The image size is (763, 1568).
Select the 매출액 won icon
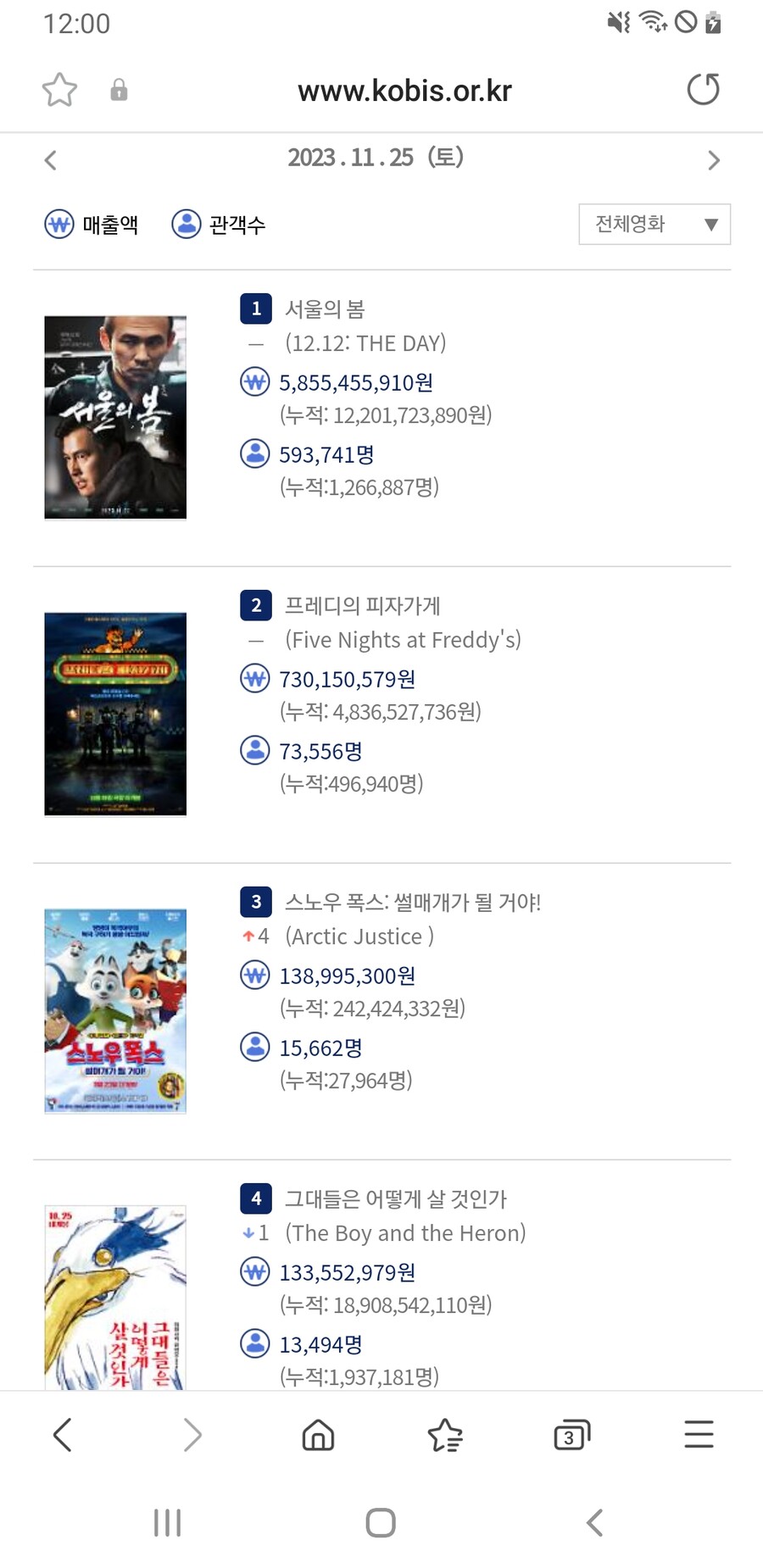pyautogui.click(x=58, y=224)
